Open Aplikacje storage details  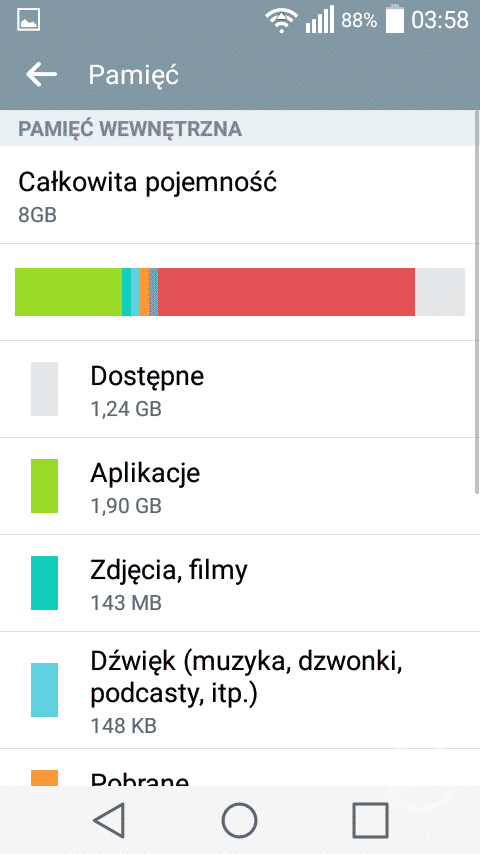point(240,486)
